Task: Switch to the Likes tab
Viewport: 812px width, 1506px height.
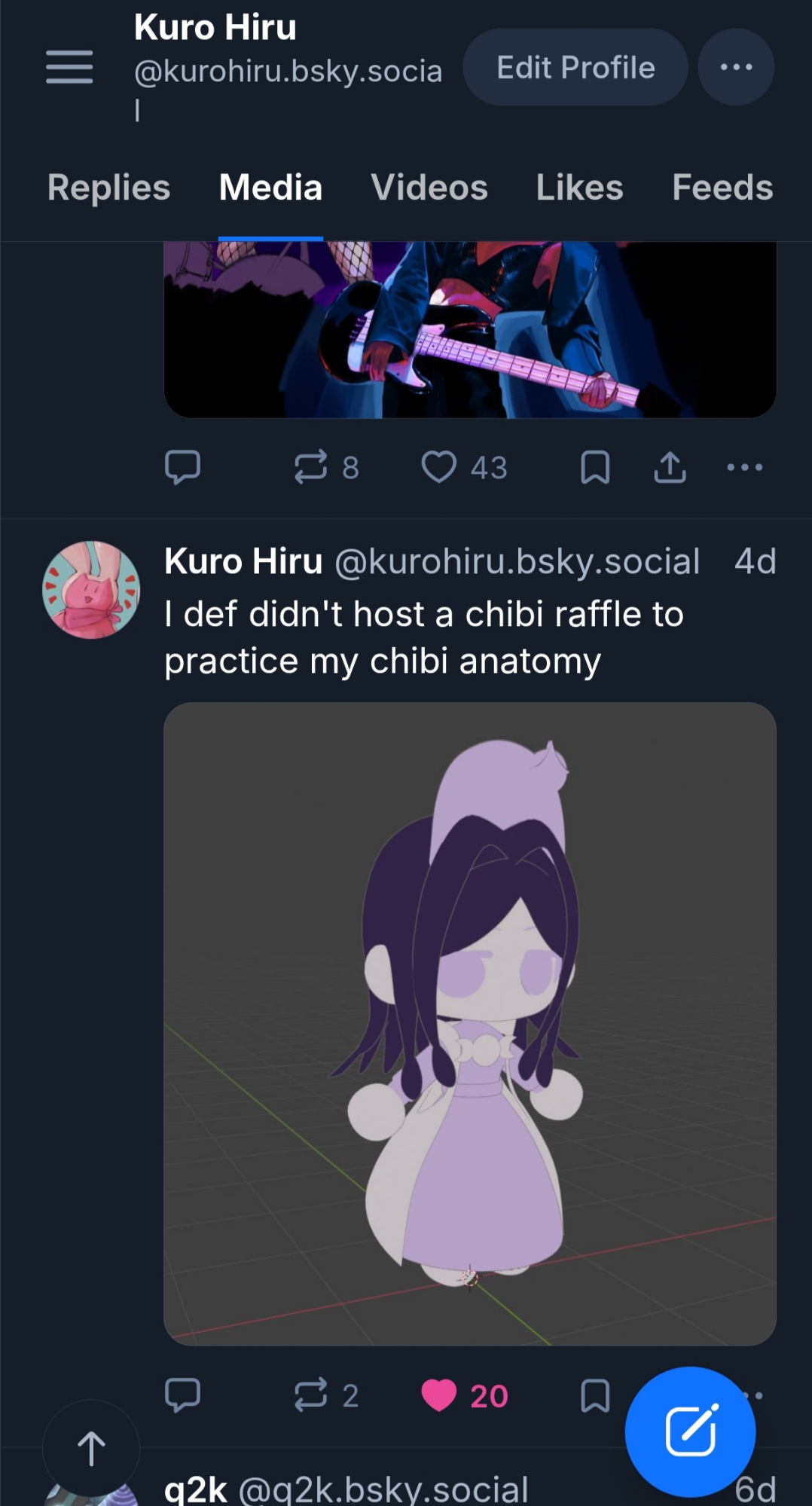Action: click(x=579, y=188)
